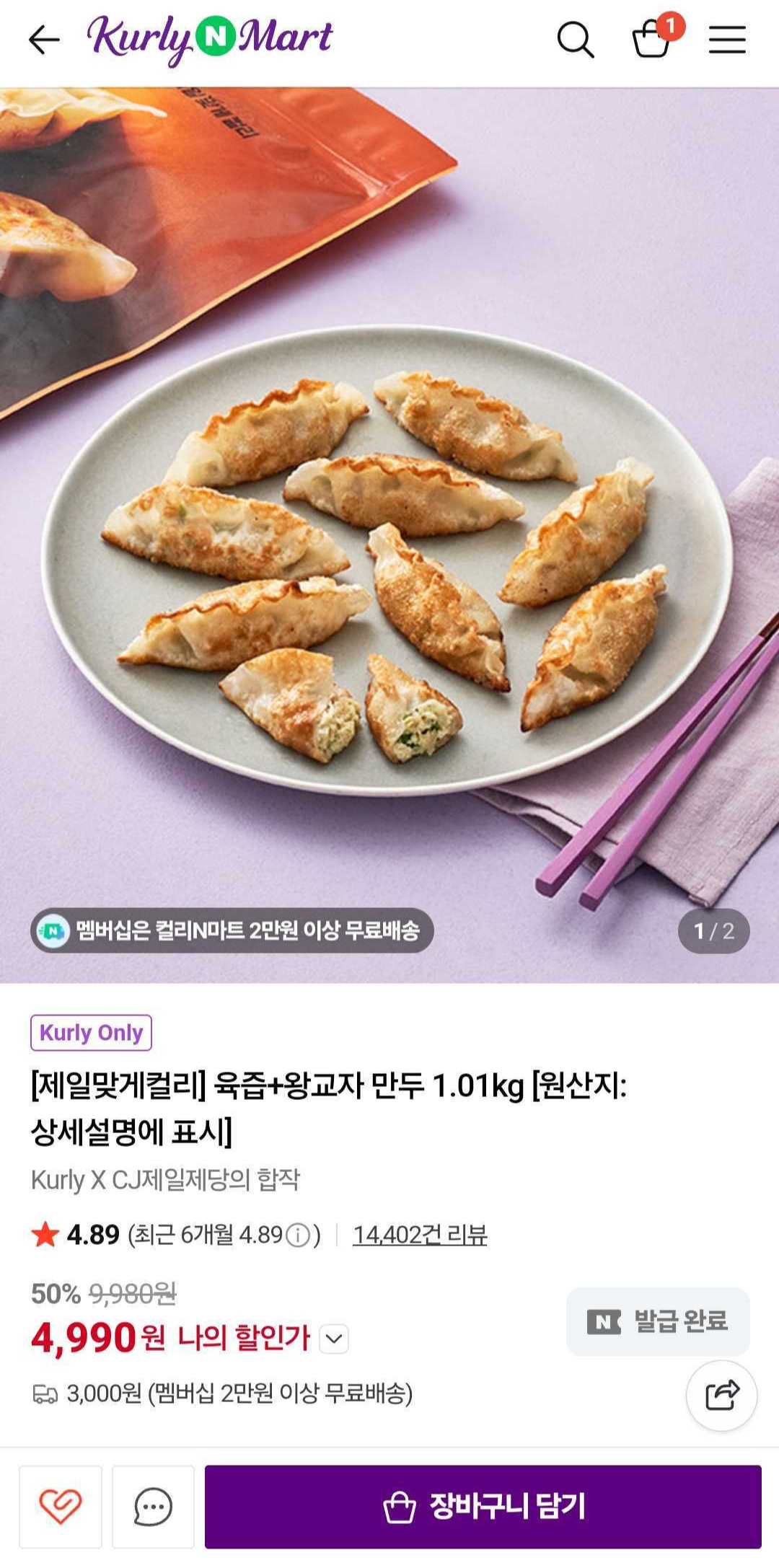Open the 14,402건 리뷰 link
Image resolution: width=779 pixels, height=1568 pixels.
[x=420, y=1236]
